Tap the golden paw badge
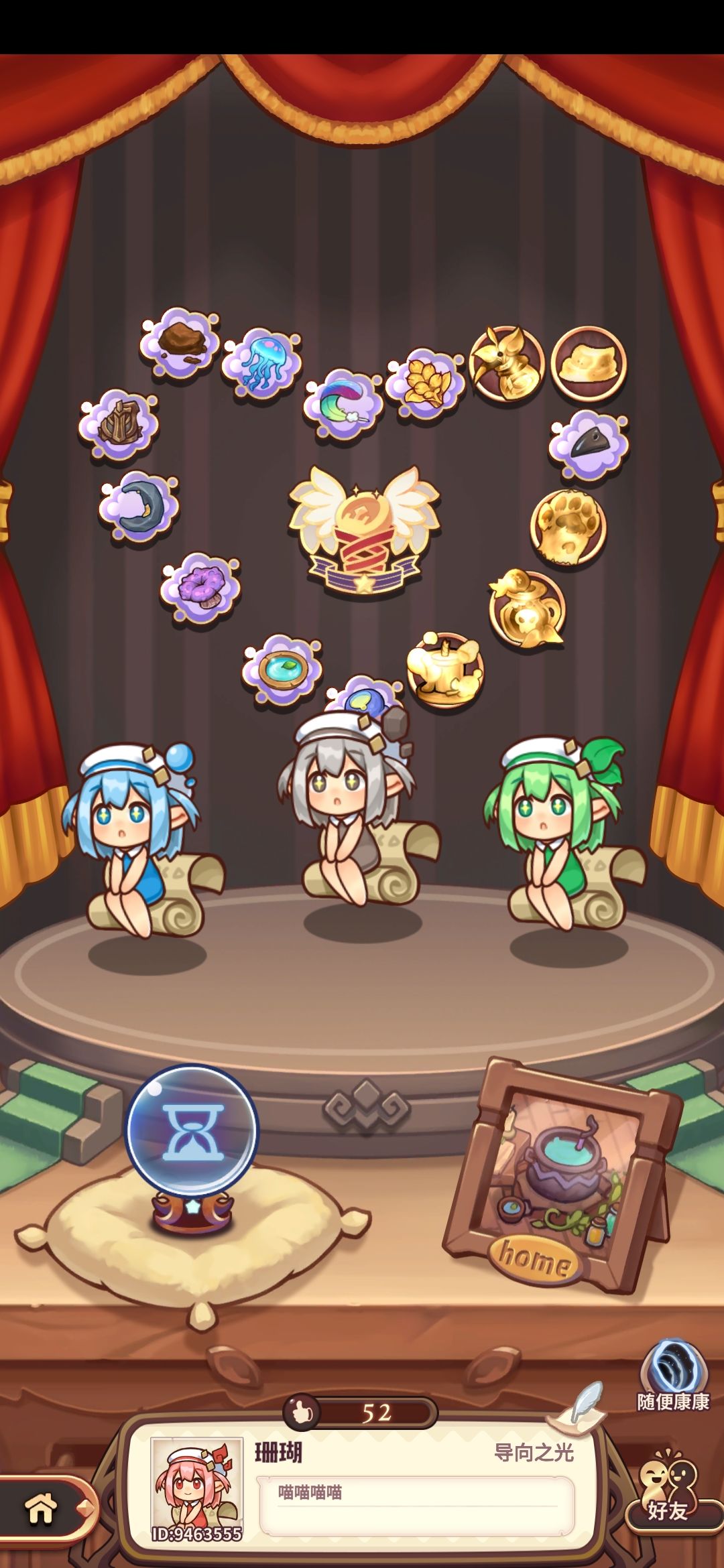The height and width of the screenshot is (1568, 724). tap(568, 526)
